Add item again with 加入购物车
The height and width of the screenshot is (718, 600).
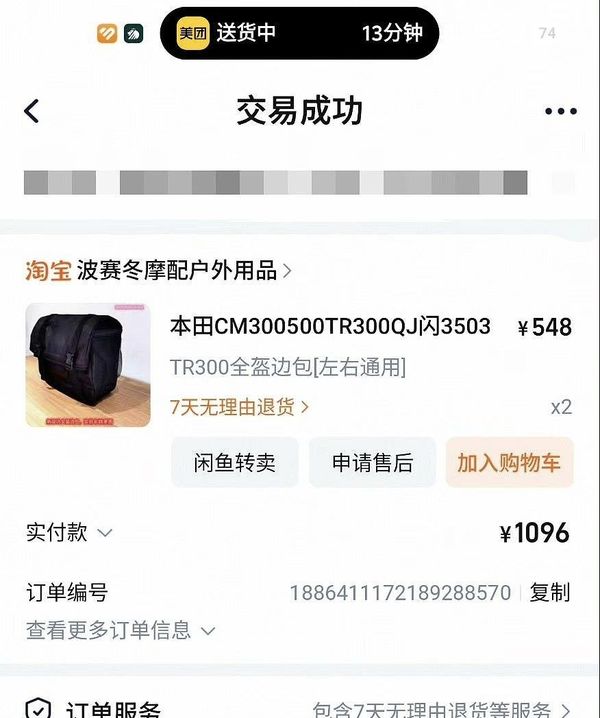[509, 463]
